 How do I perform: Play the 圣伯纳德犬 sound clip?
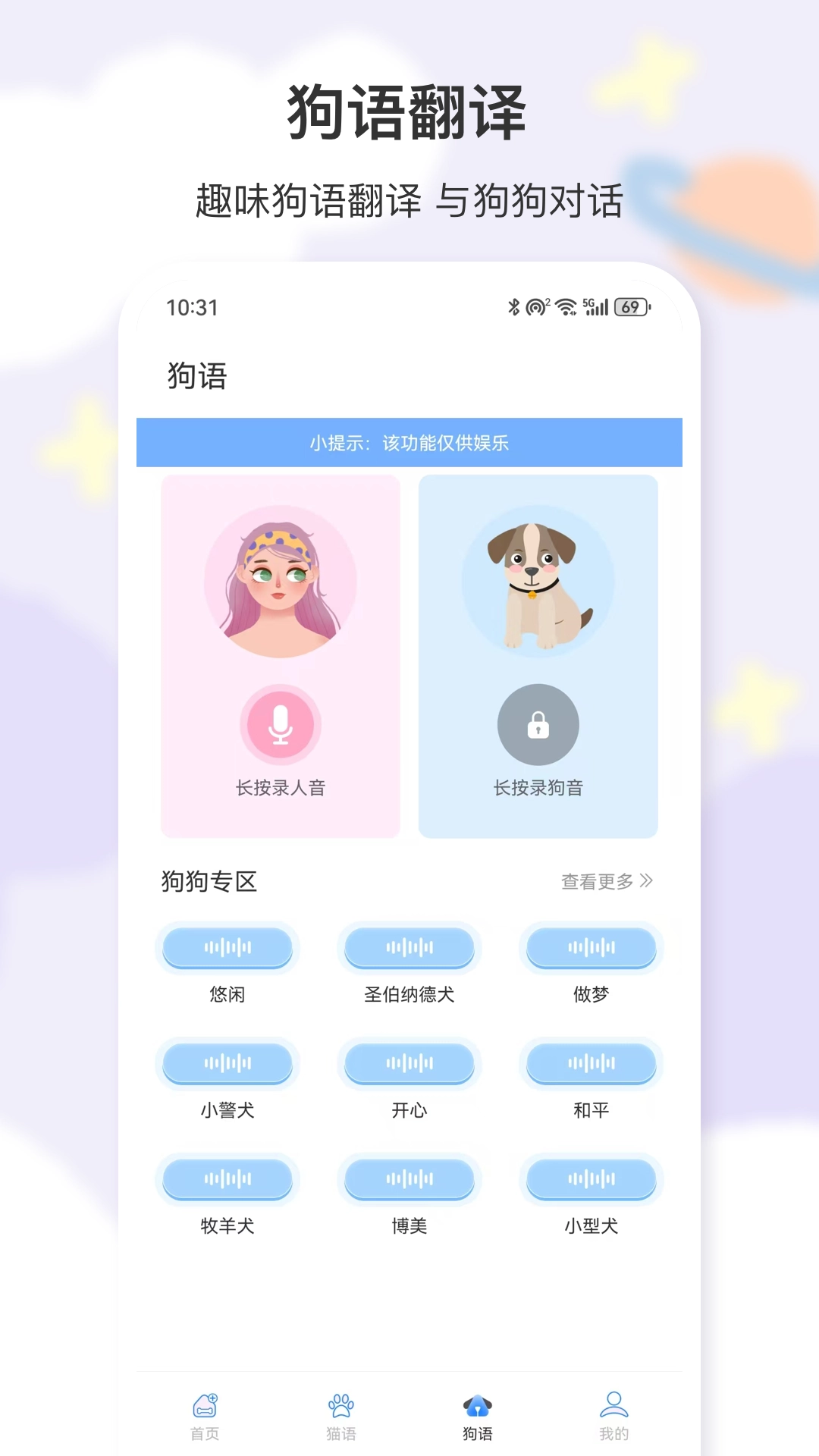click(409, 948)
